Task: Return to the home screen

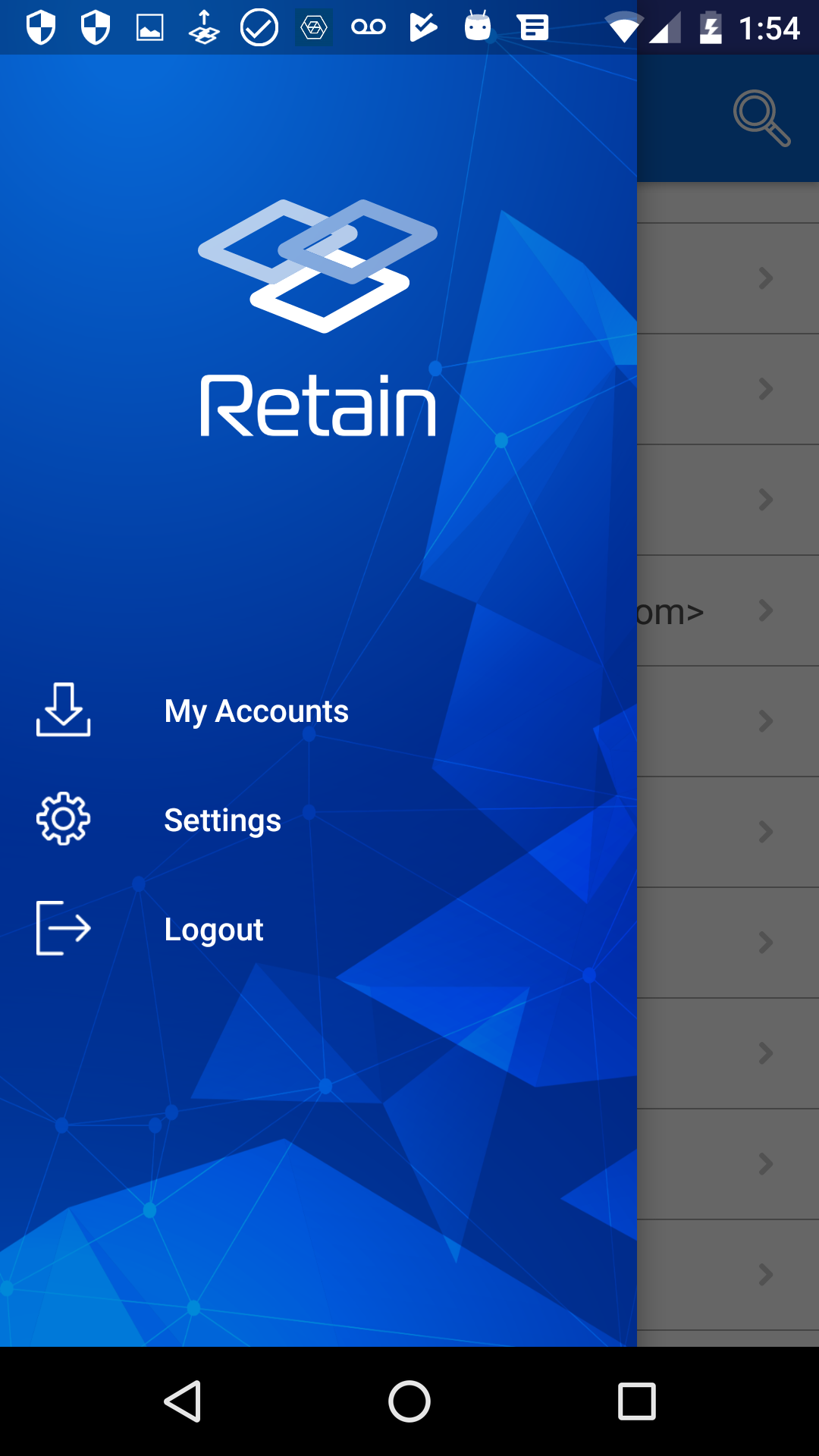Action: pos(409,1401)
